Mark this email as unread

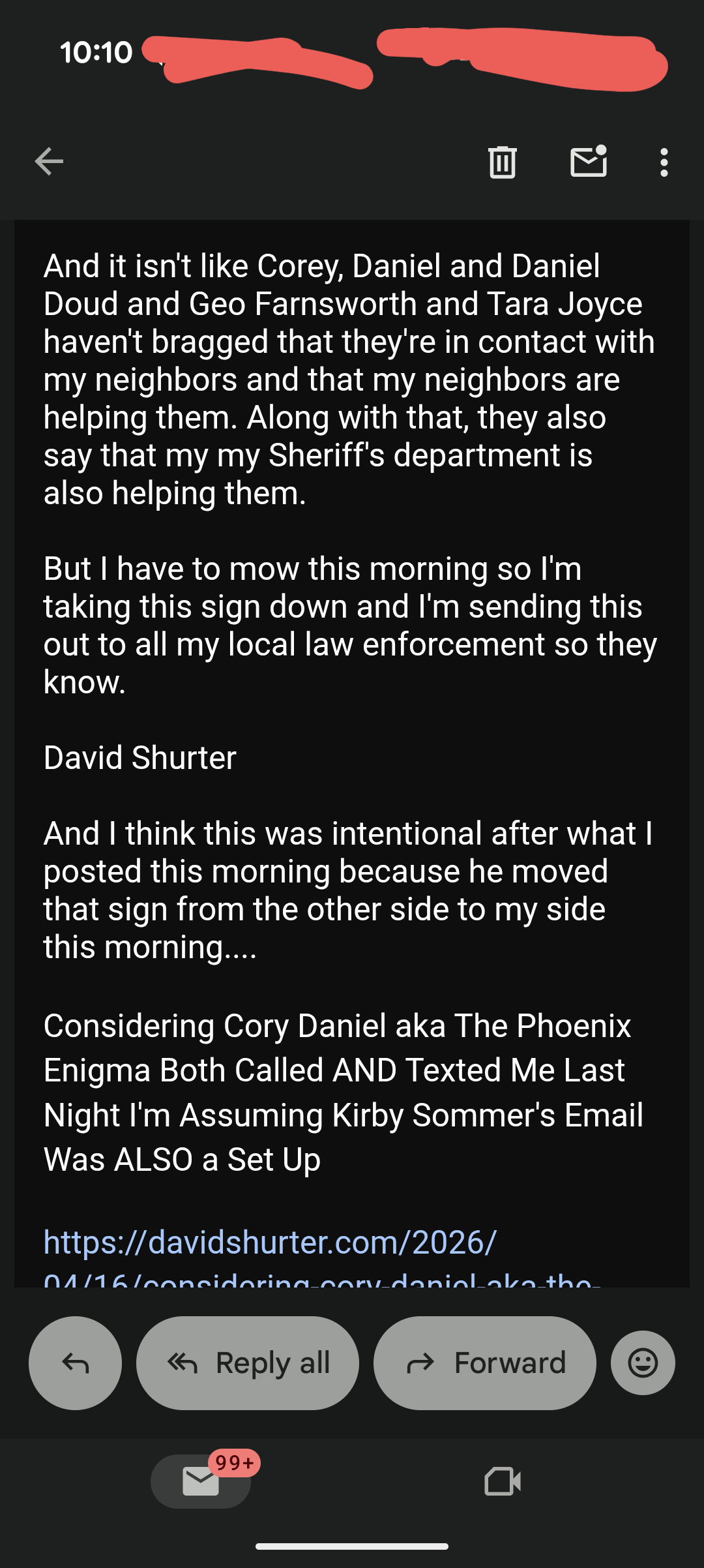click(x=589, y=162)
